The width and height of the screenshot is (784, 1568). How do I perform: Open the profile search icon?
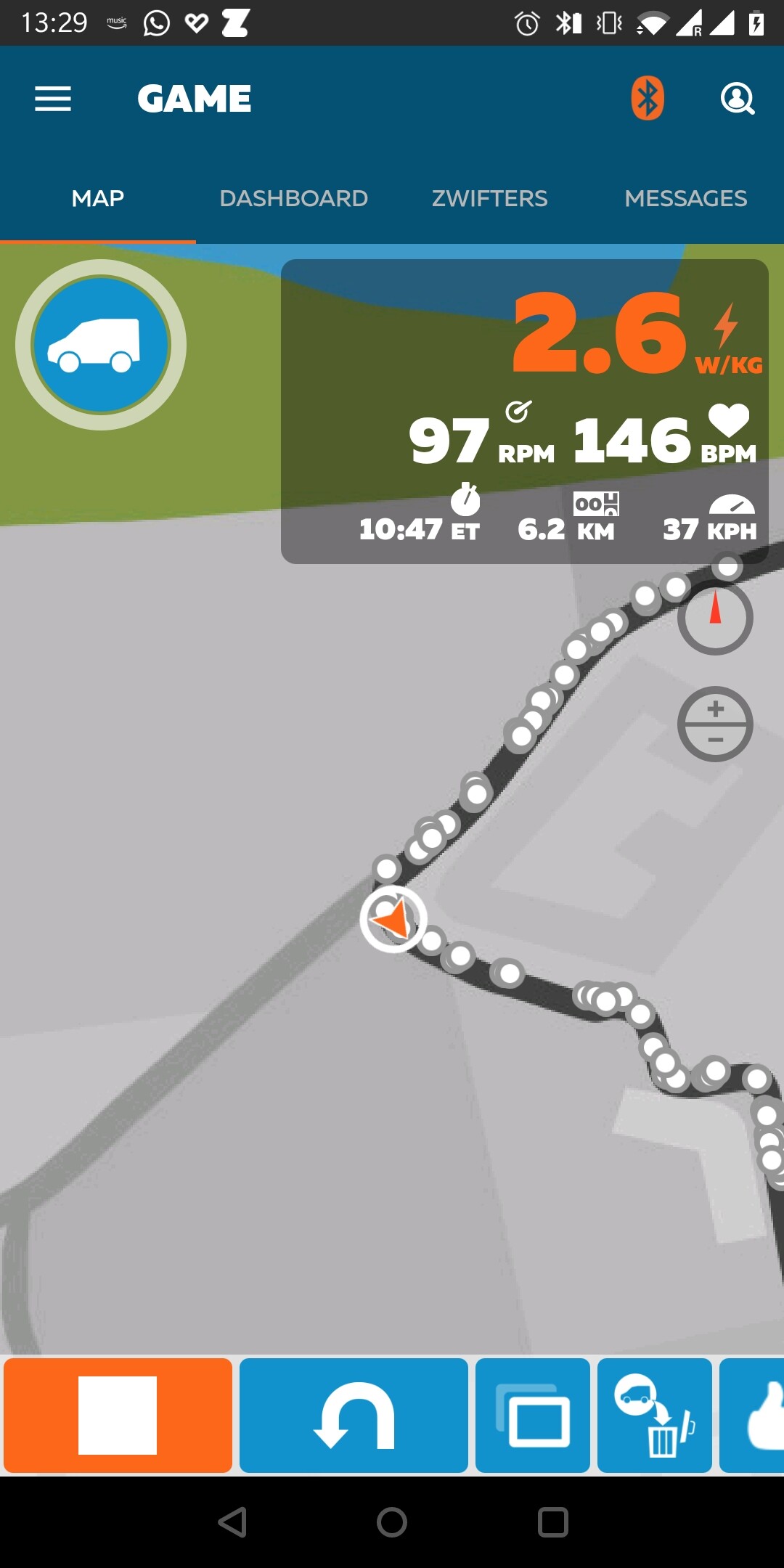[737, 99]
